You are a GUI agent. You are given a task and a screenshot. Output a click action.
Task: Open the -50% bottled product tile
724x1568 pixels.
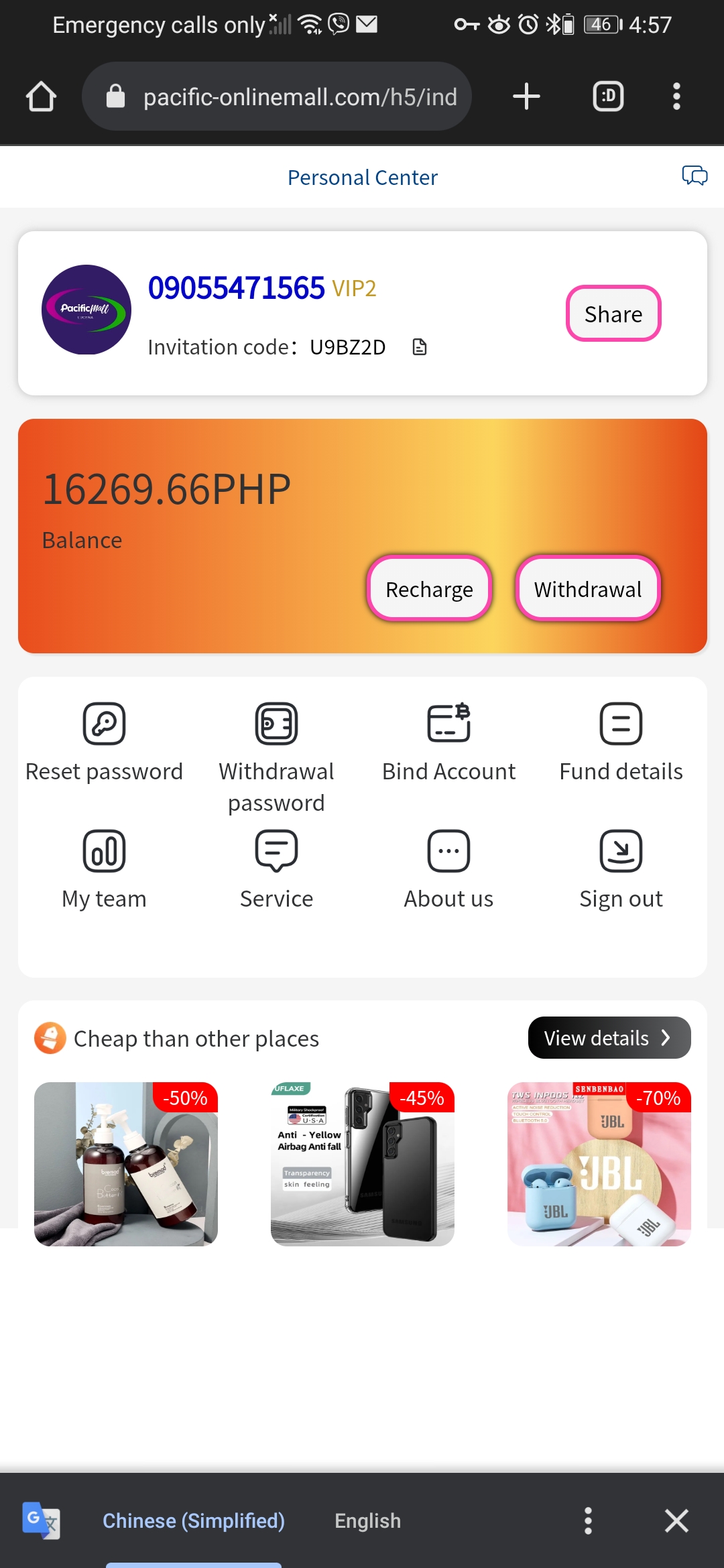pos(126,1164)
